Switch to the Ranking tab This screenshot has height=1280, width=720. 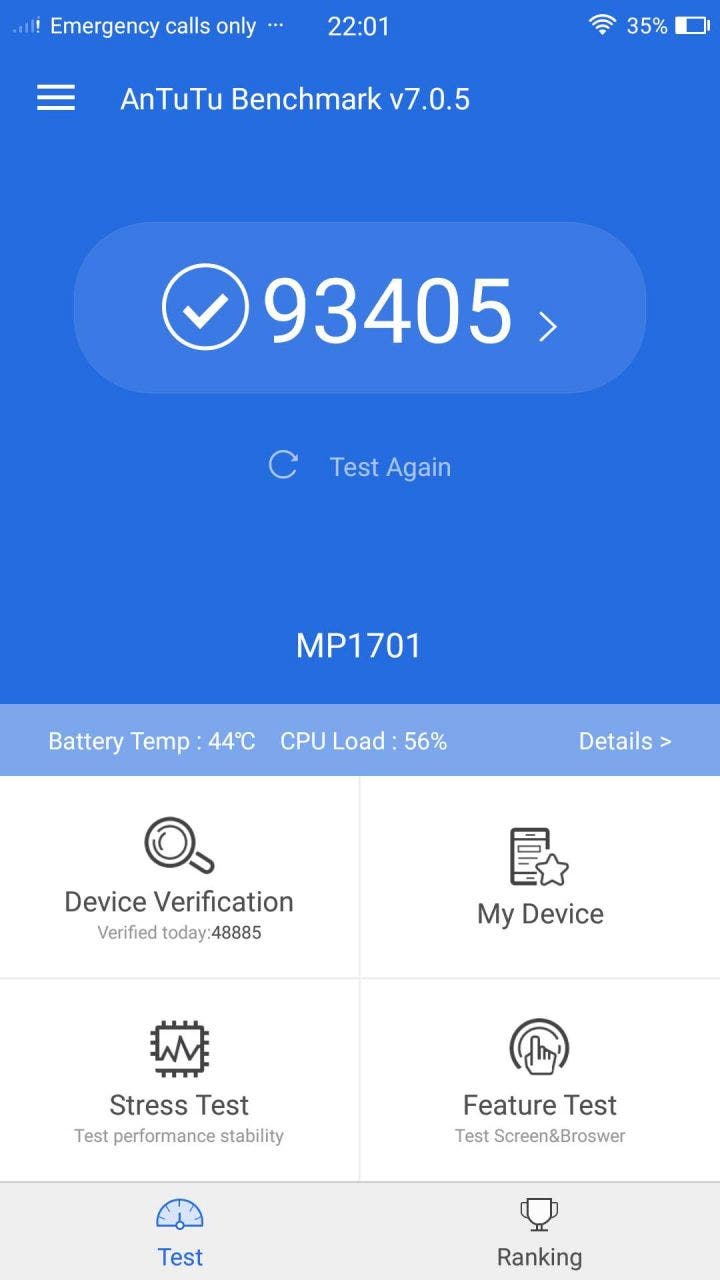540,1232
